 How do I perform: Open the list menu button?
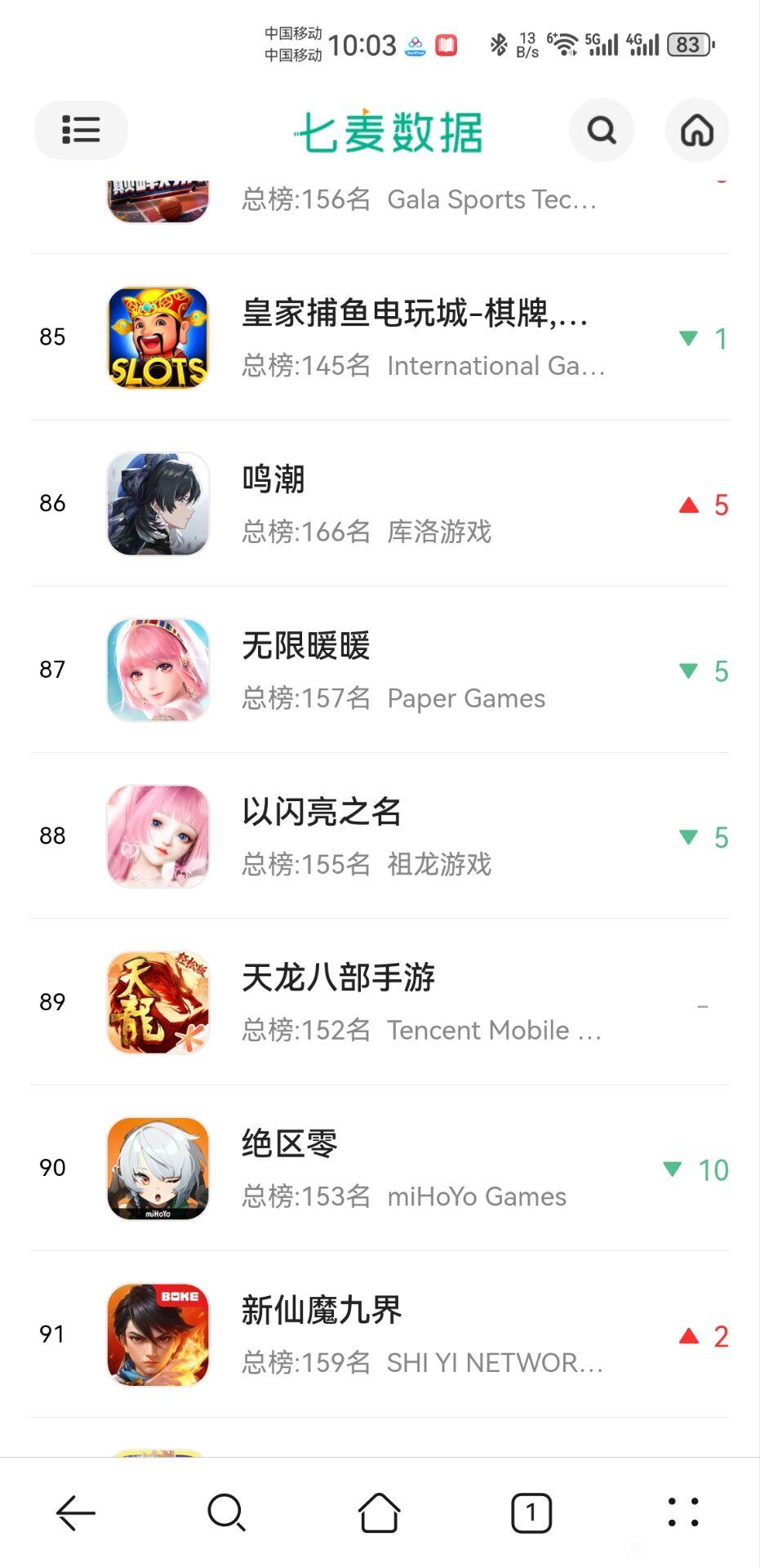[x=81, y=130]
